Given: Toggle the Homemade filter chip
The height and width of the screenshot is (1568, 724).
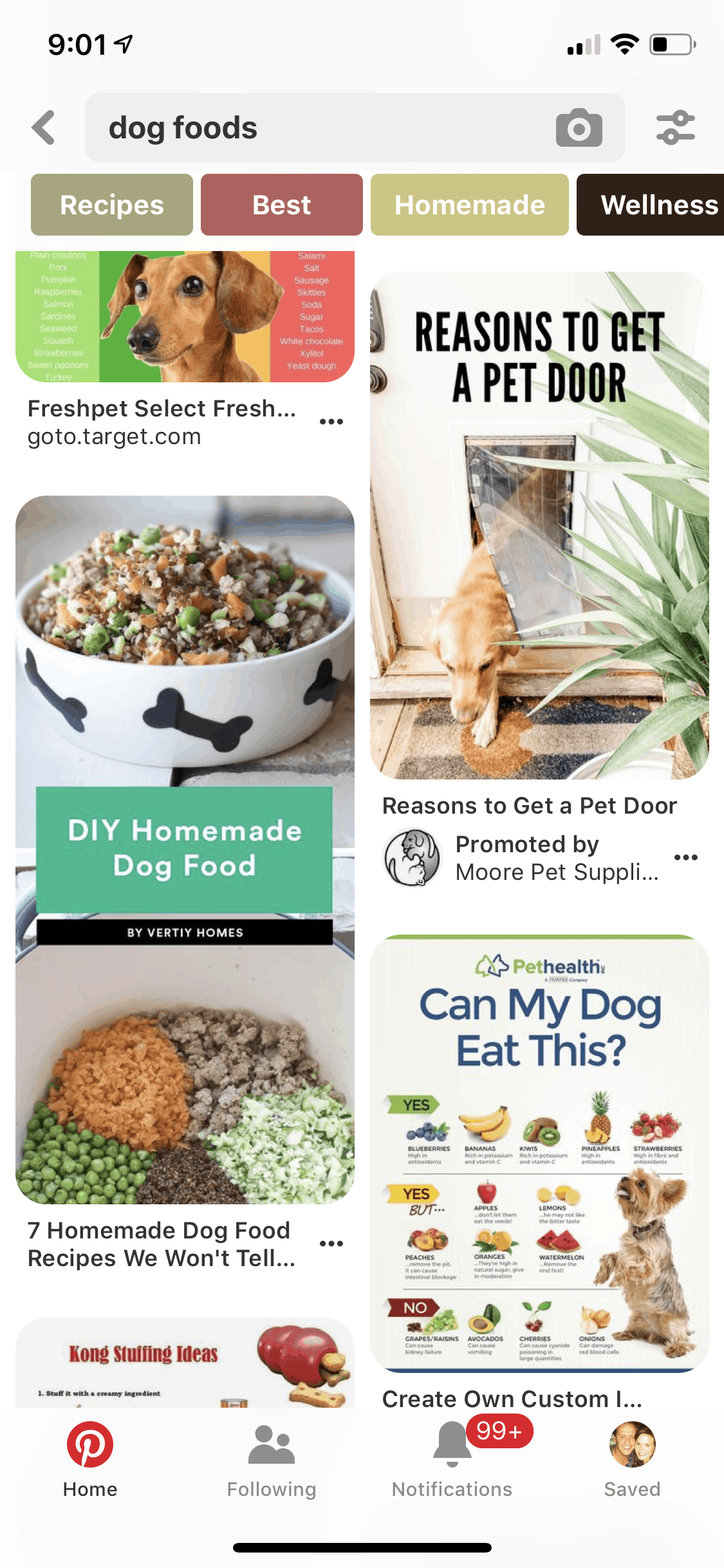Looking at the screenshot, I should click(x=469, y=204).
